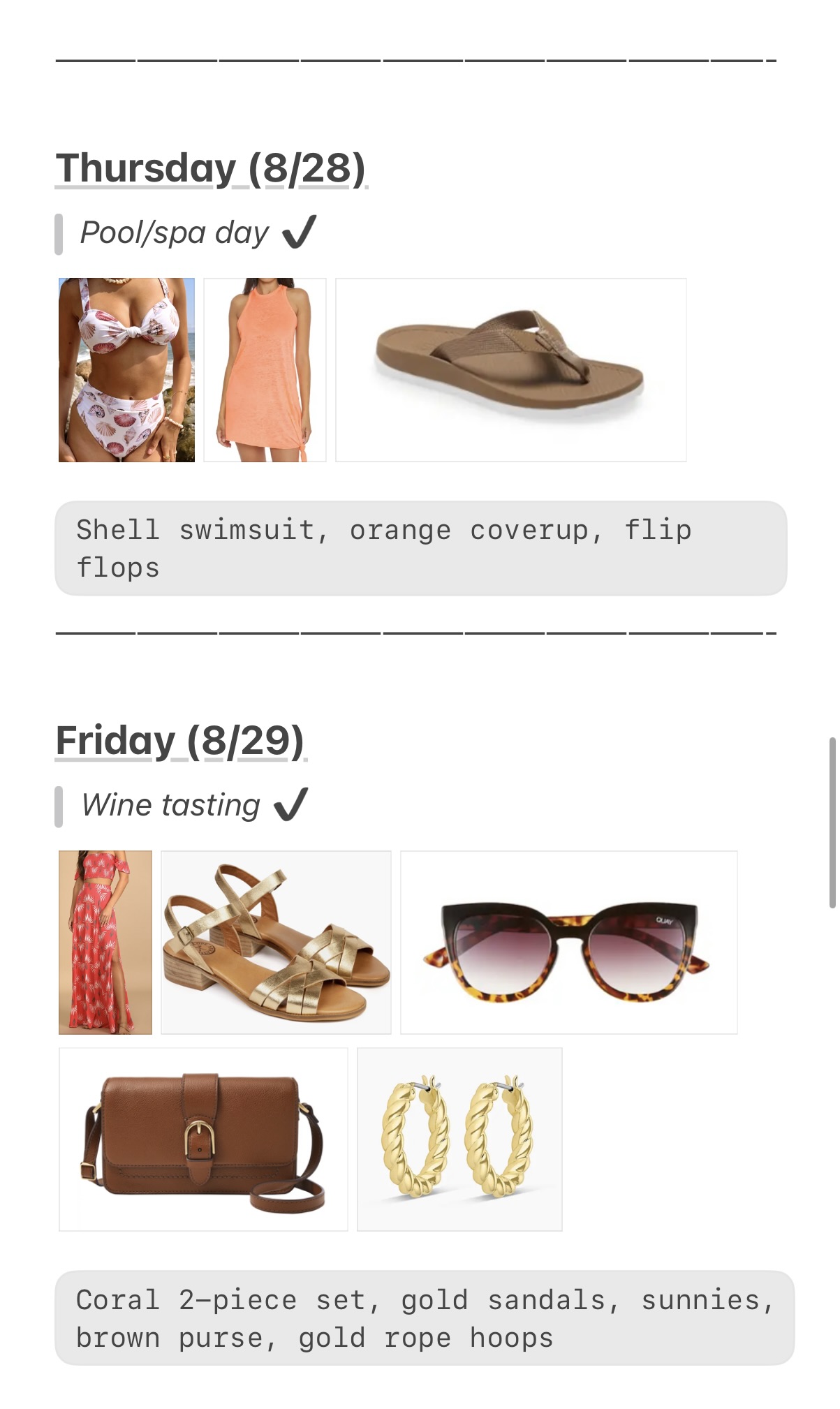View the brown flip flop image

pos(510,370)
